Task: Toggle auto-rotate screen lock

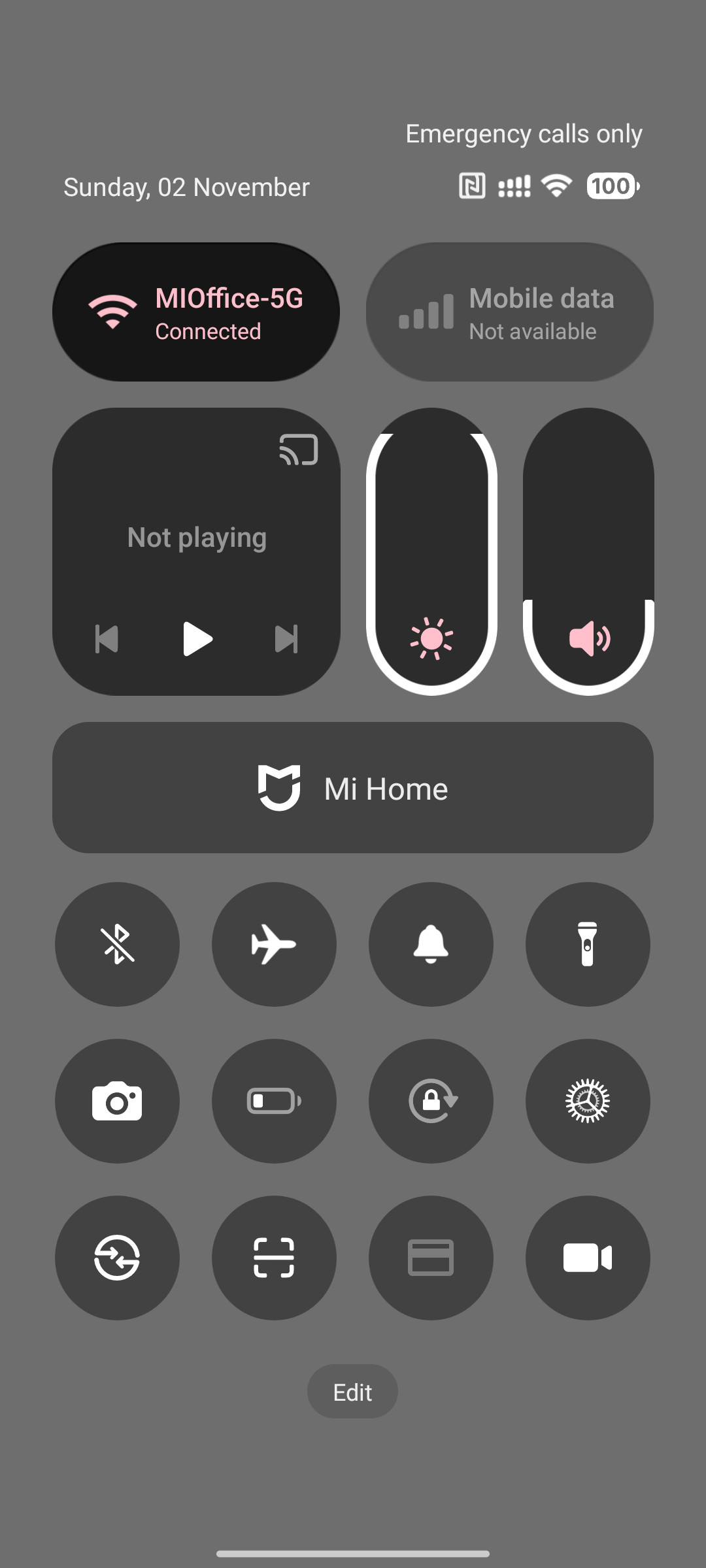Action: tap(431, 1101)
